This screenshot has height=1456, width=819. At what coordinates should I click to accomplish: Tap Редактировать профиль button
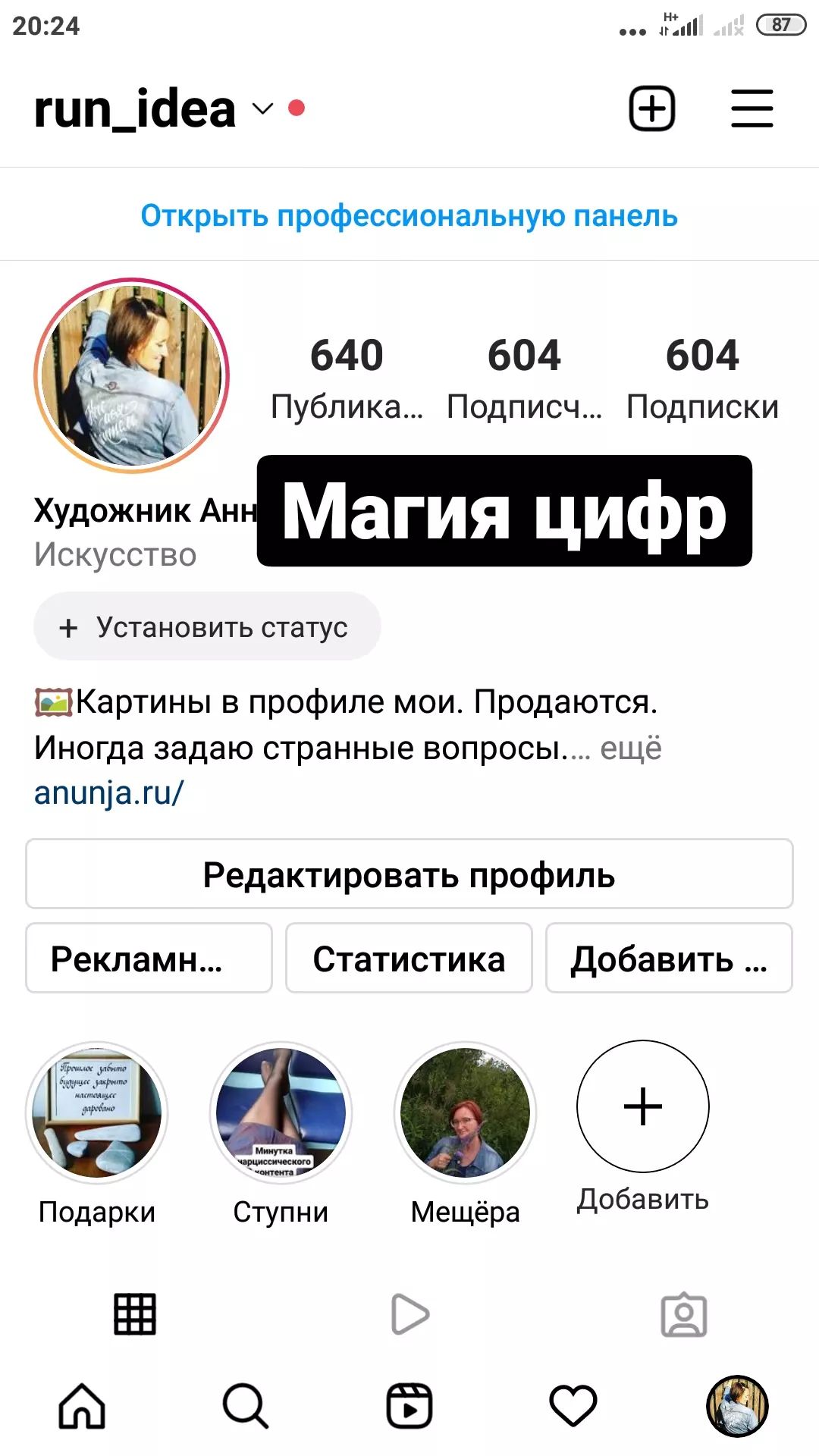(x=409, y=874)
